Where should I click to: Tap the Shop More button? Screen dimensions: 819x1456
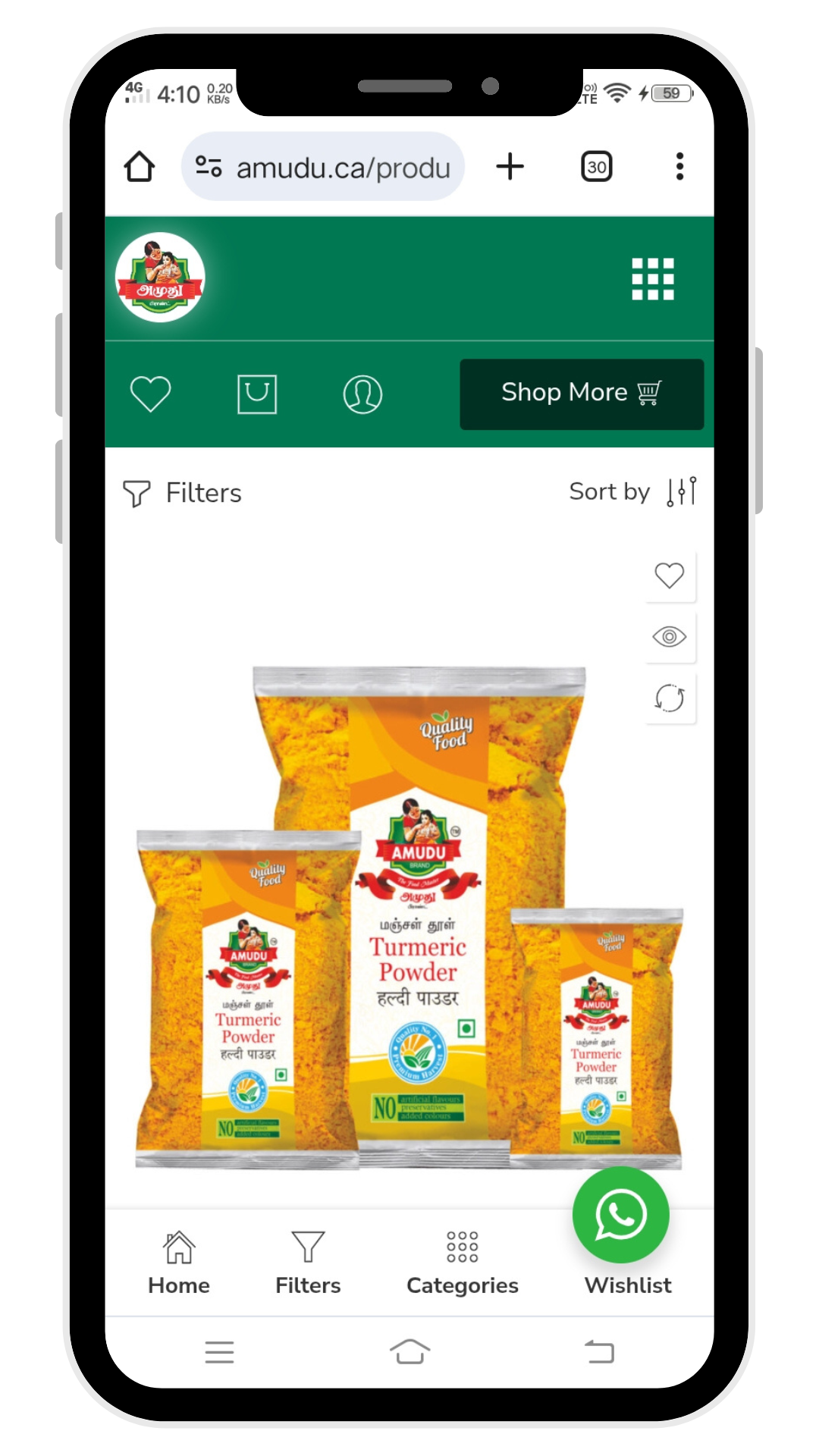click(x=582, y=394)
